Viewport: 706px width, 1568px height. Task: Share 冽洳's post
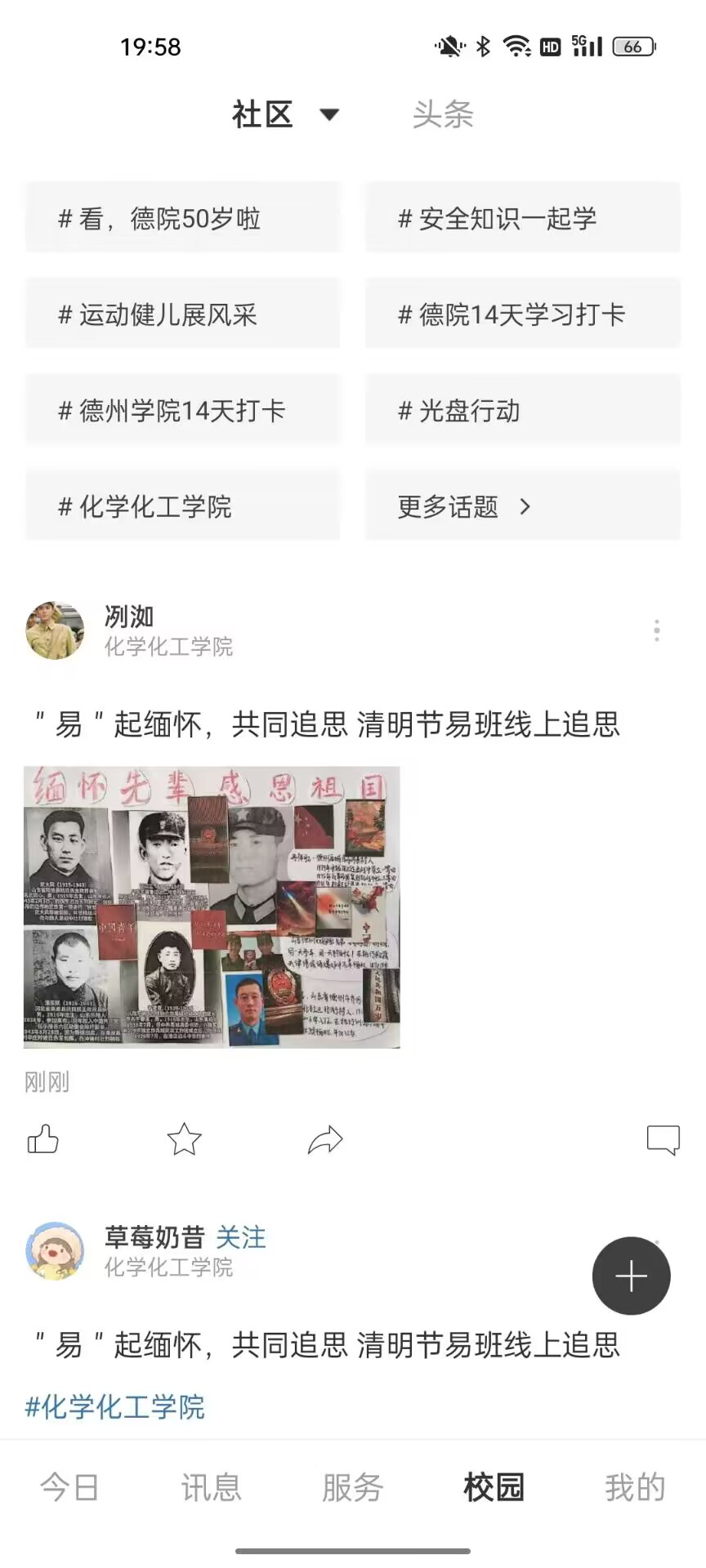pos(325,1138)
